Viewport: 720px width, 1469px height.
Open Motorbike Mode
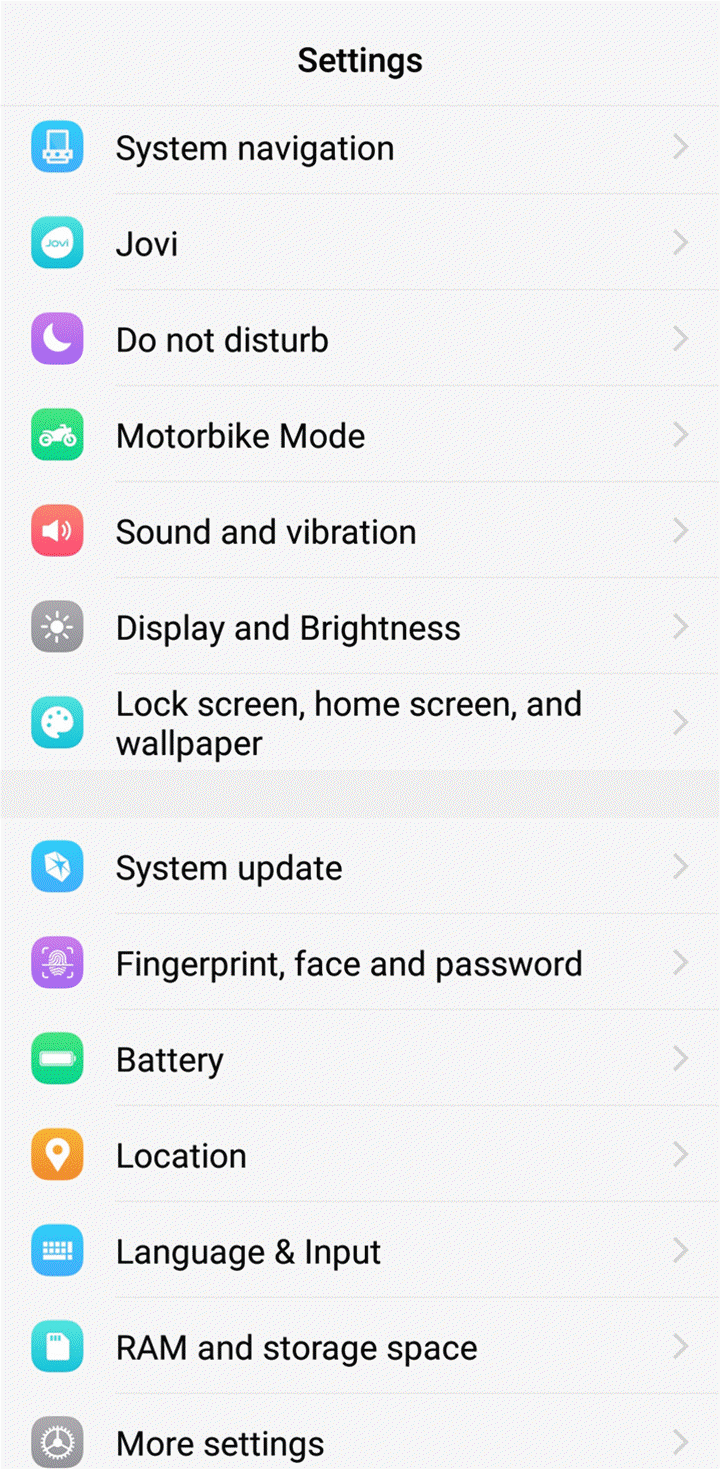coord(360,436)
